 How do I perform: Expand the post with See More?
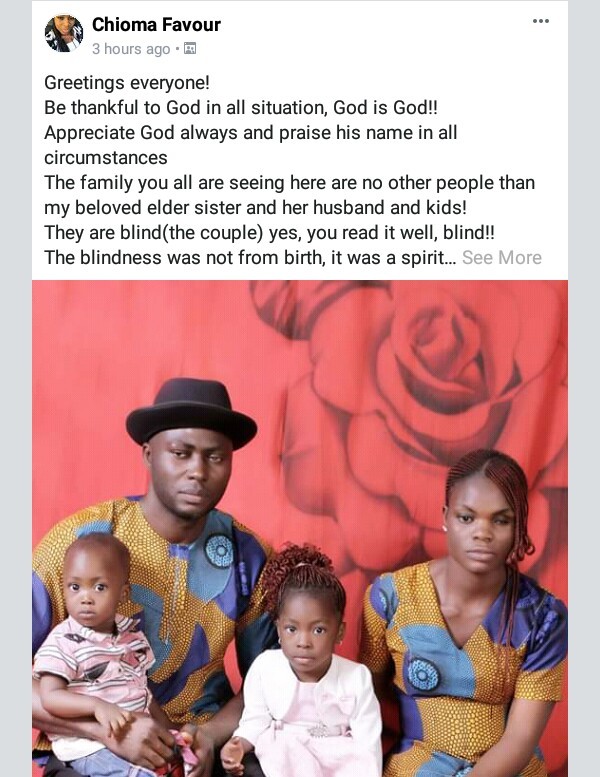pos(501,257)
